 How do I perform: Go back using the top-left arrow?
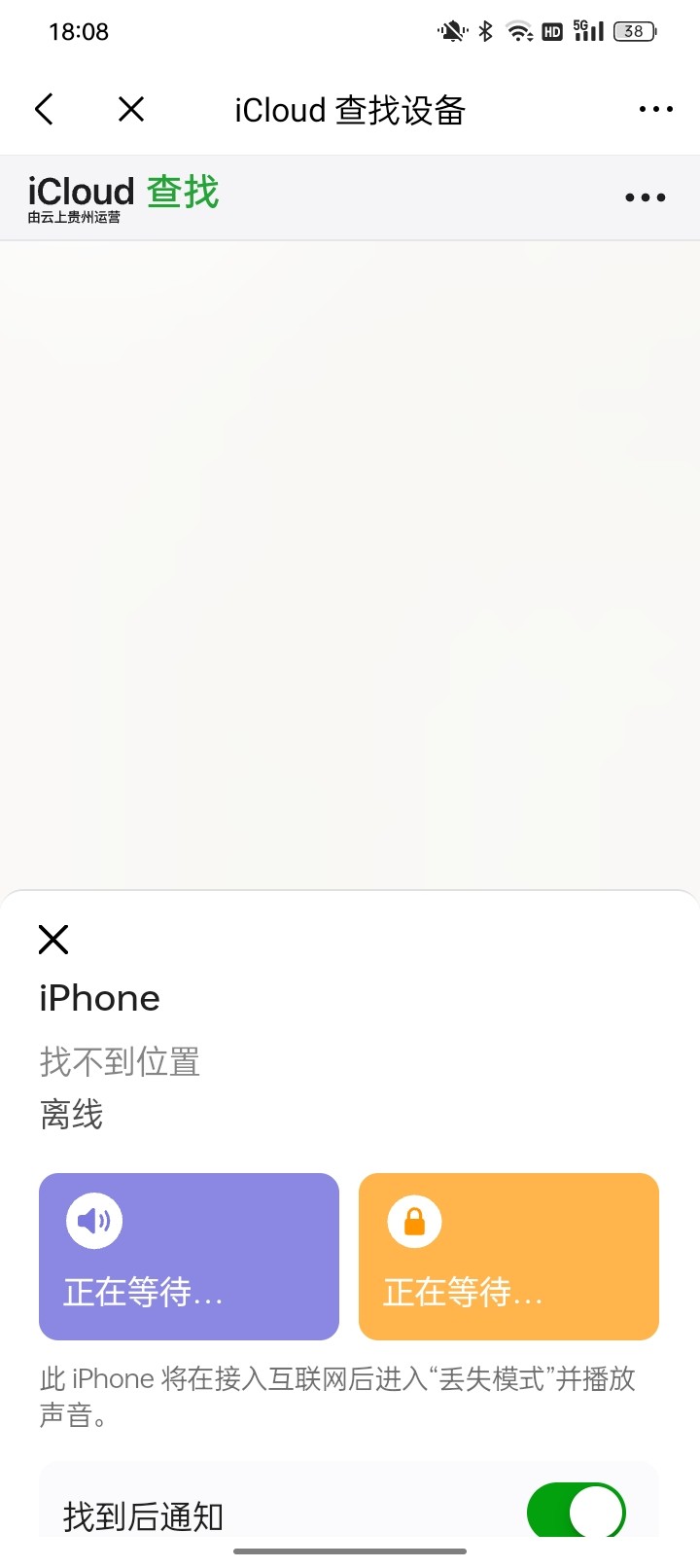point(45,109)
